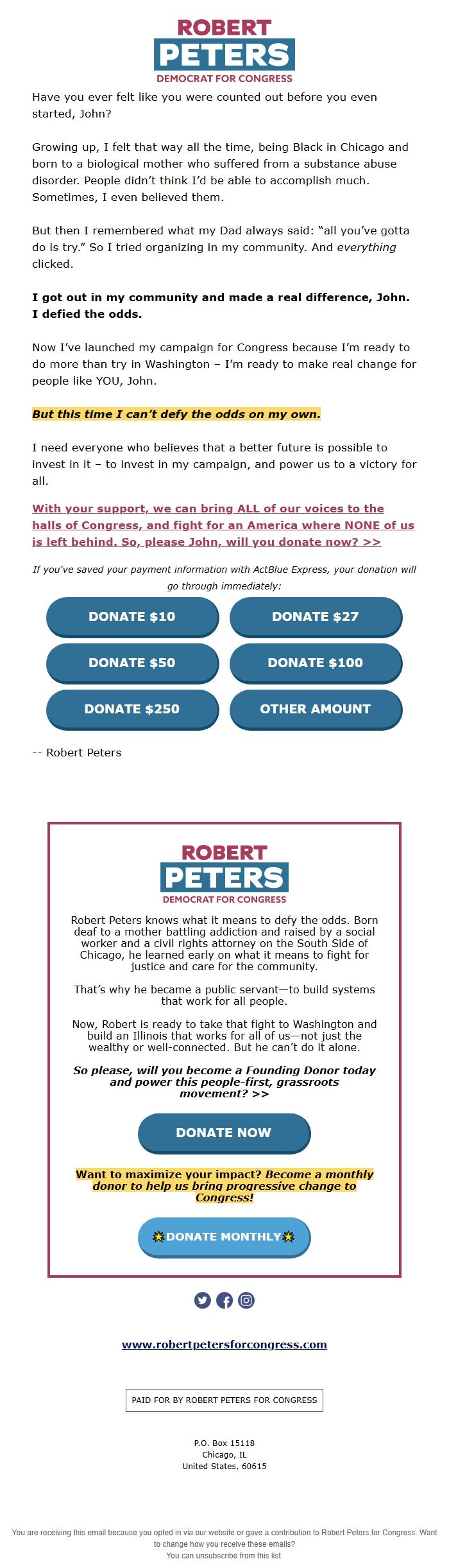449x1568 pixels.
Task: Visit the campaign's Facebook page
Action: click(x=224, y=1300)
